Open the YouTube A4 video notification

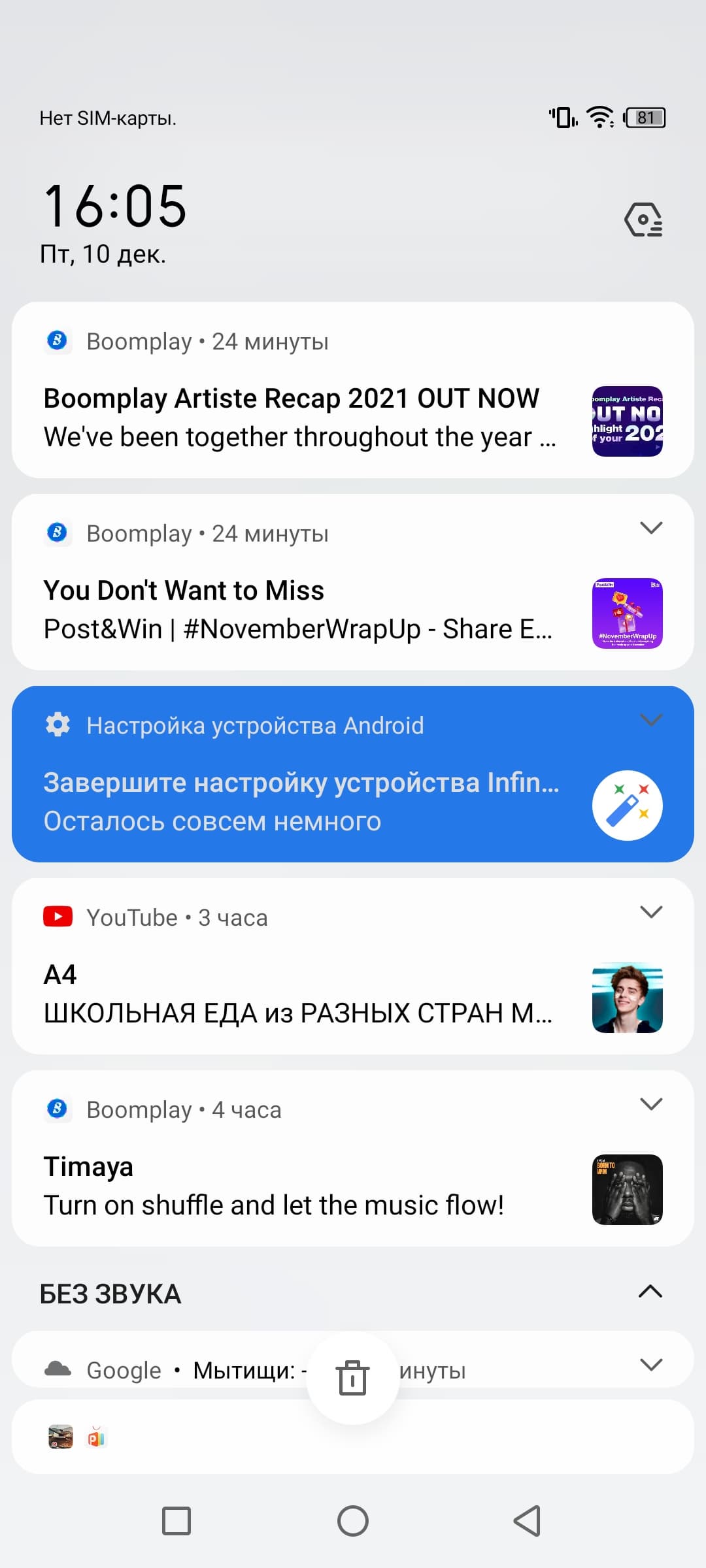coord(294,994)
